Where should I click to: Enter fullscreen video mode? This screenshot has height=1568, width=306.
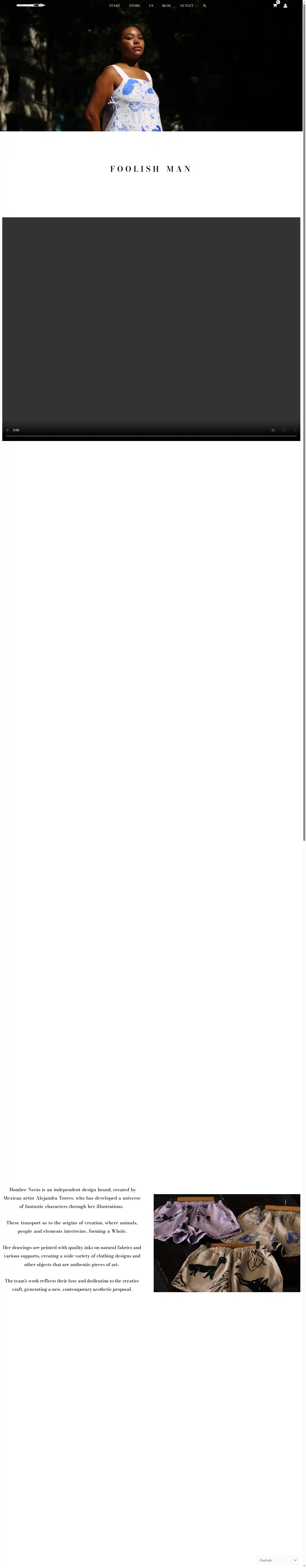(284, 430)
